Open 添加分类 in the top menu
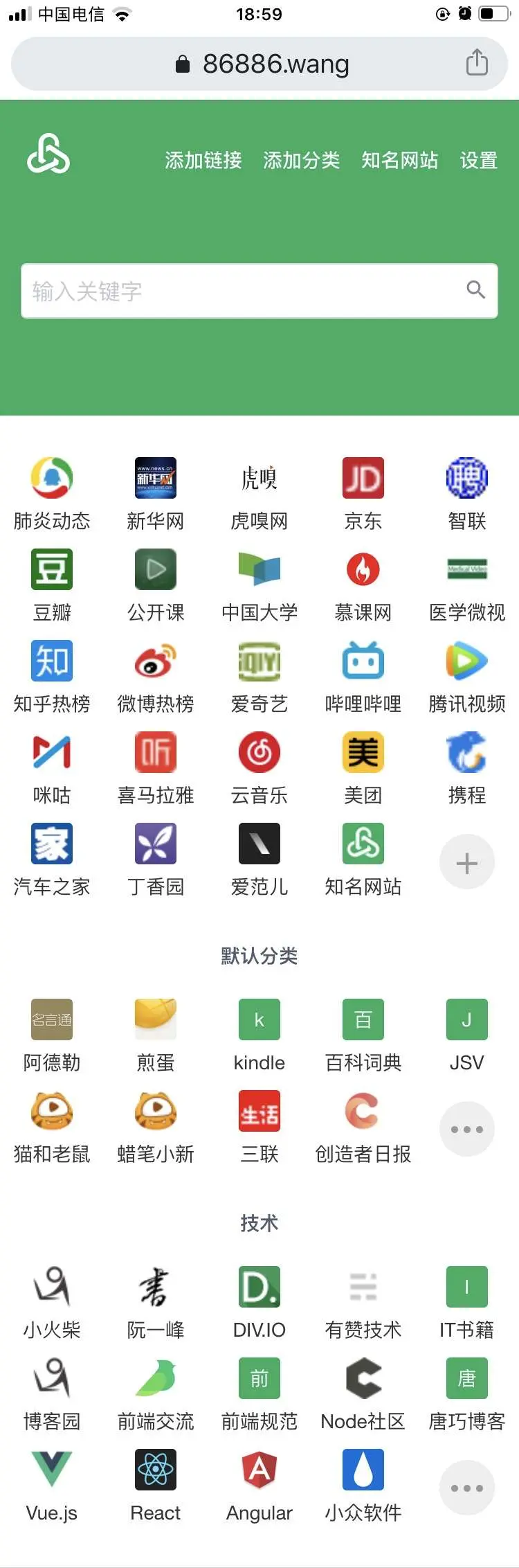This screenshot has width=519, height=1568. pos(302,161)
